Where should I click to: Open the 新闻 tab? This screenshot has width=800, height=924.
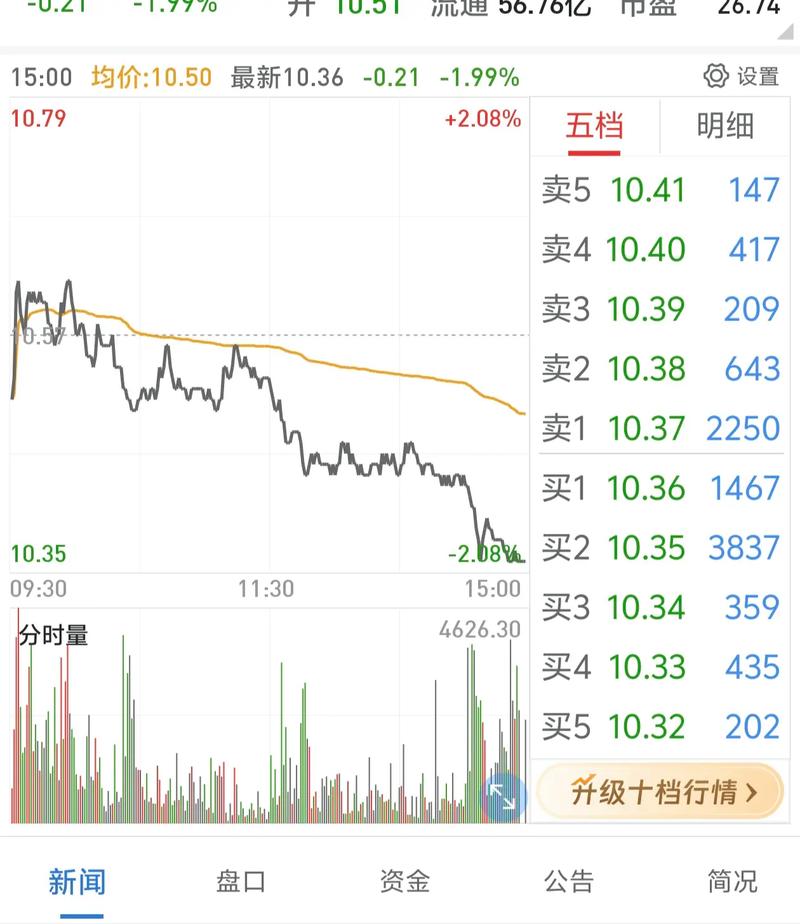(77, 881)
